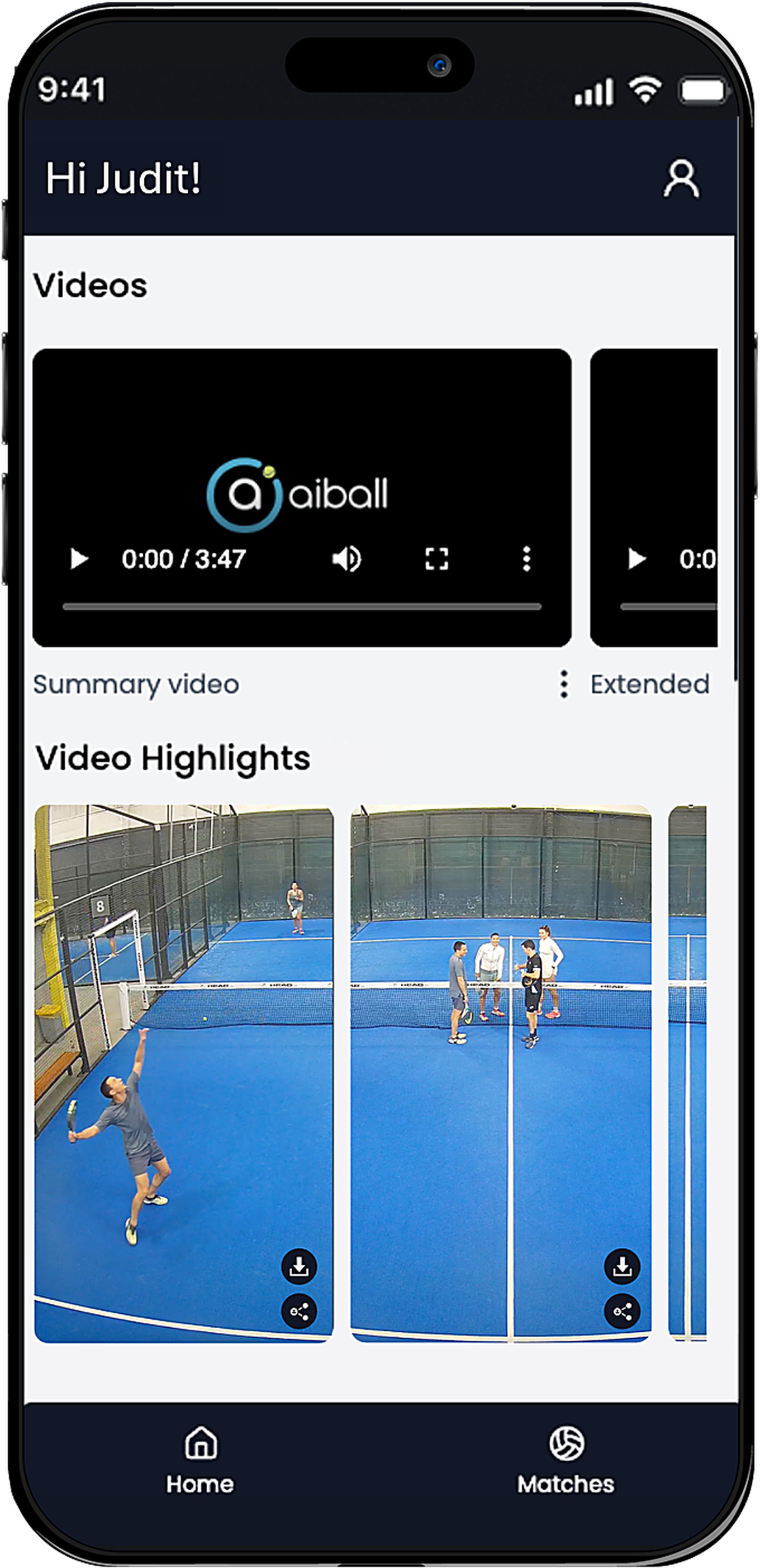Share the serving player highlight
Screen dimensions: 760x1568
click(x=299, y=1311)
